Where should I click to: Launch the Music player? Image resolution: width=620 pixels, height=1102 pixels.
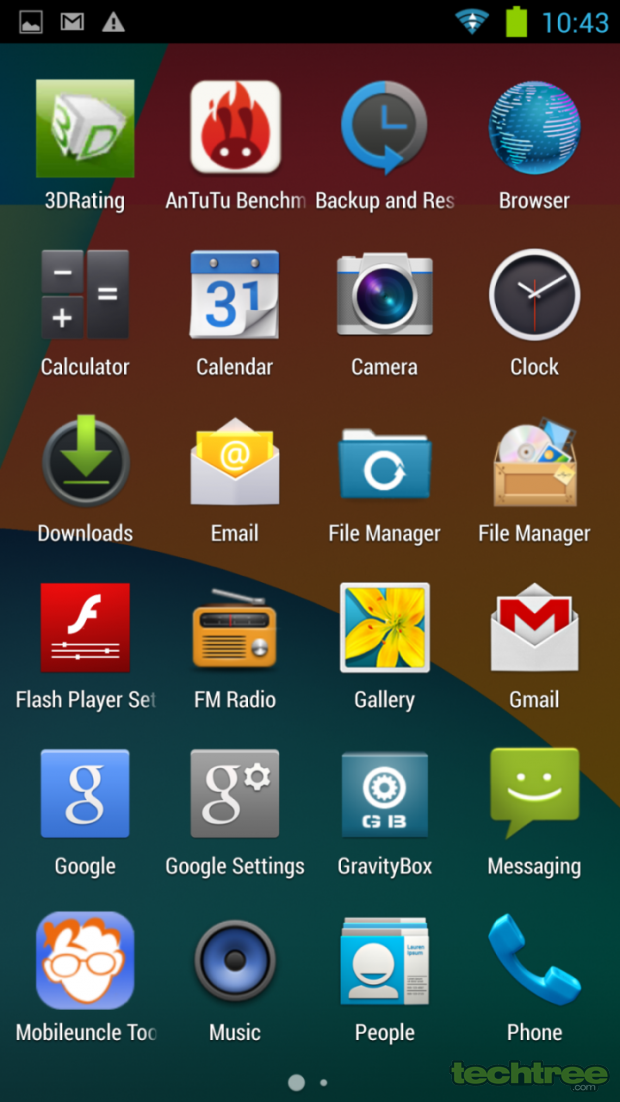[235, 961]
